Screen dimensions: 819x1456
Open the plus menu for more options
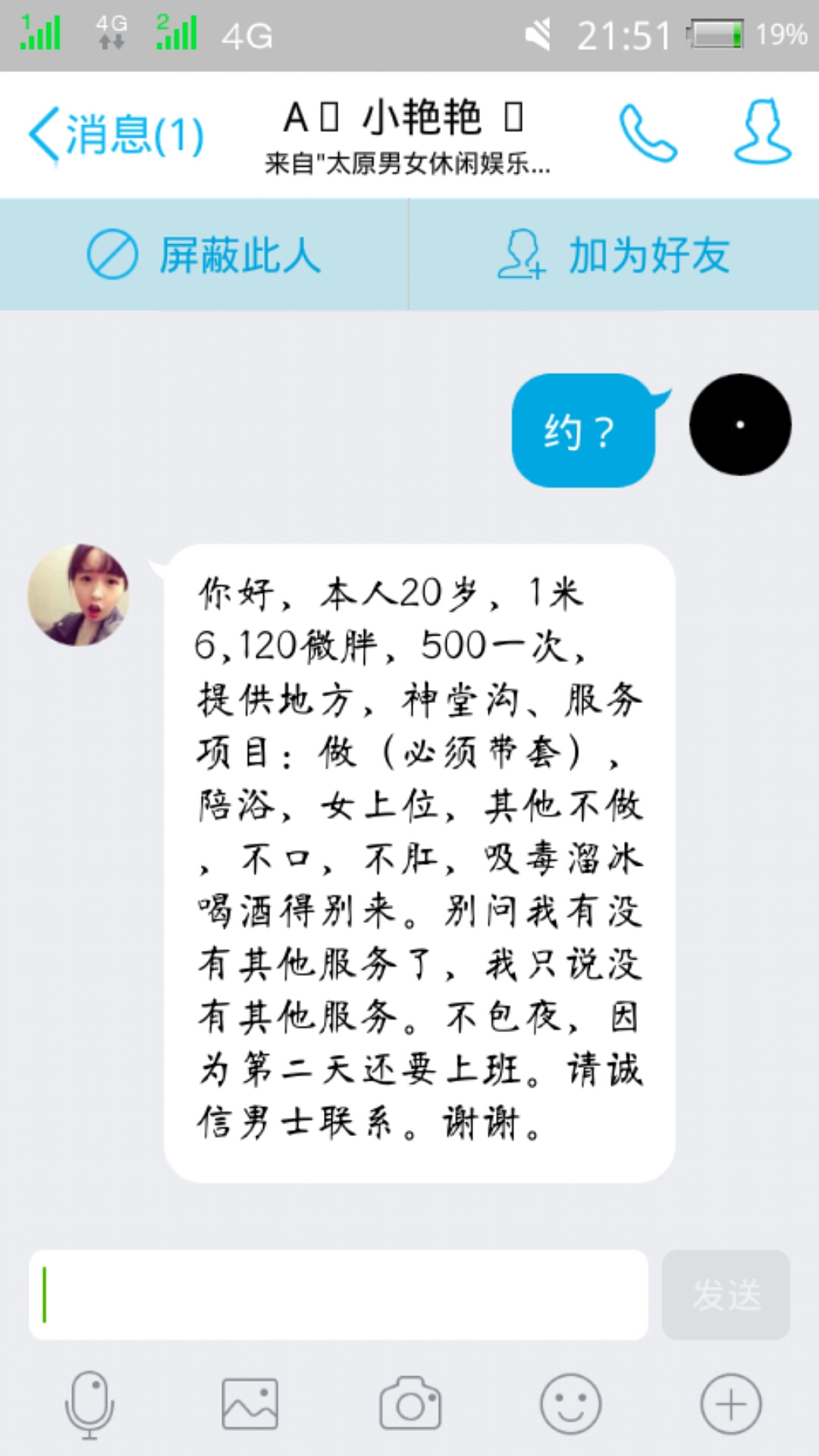[730, 1404]
